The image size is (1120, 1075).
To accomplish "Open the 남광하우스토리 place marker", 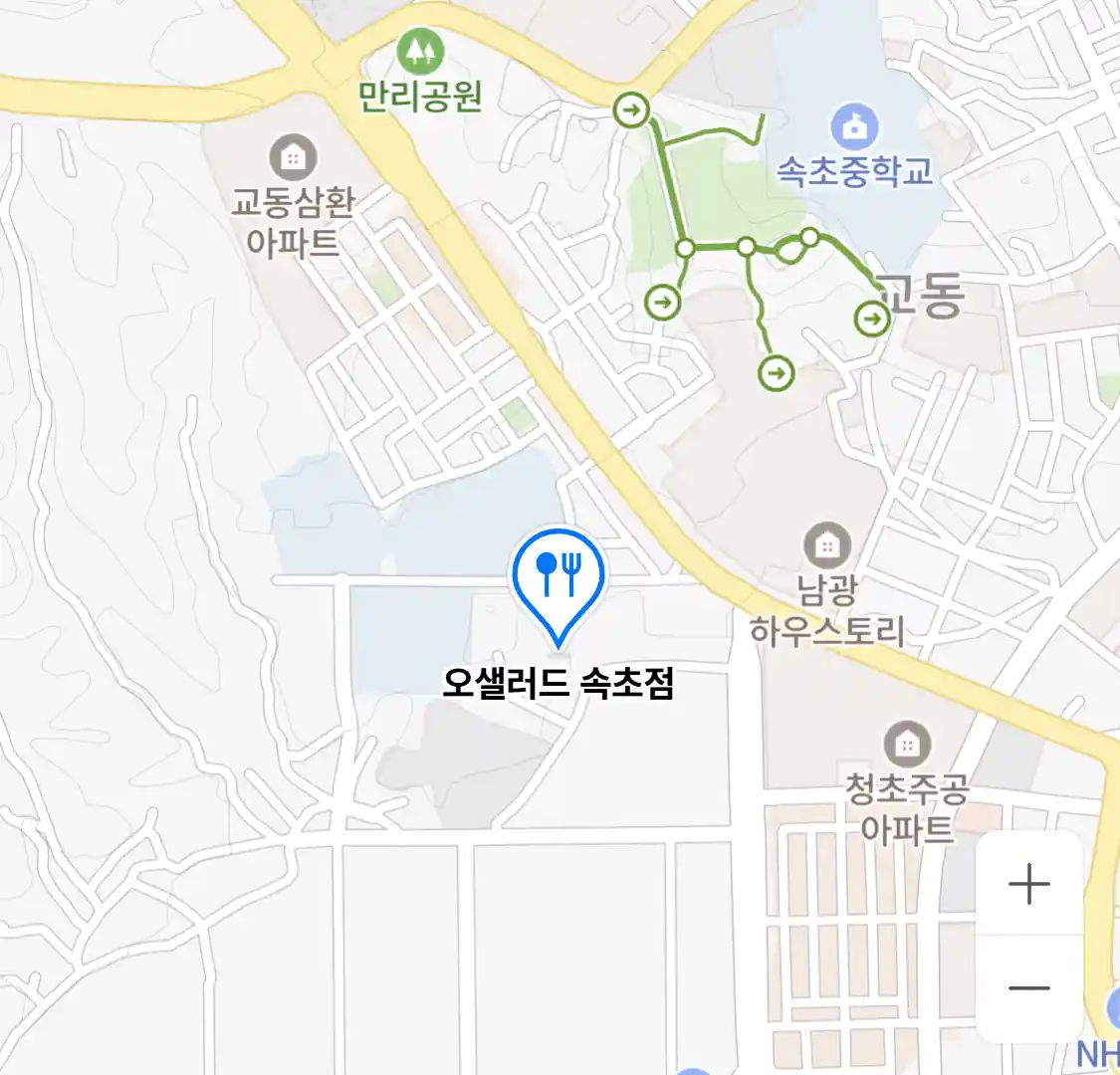I will click(x=826, y=545).
